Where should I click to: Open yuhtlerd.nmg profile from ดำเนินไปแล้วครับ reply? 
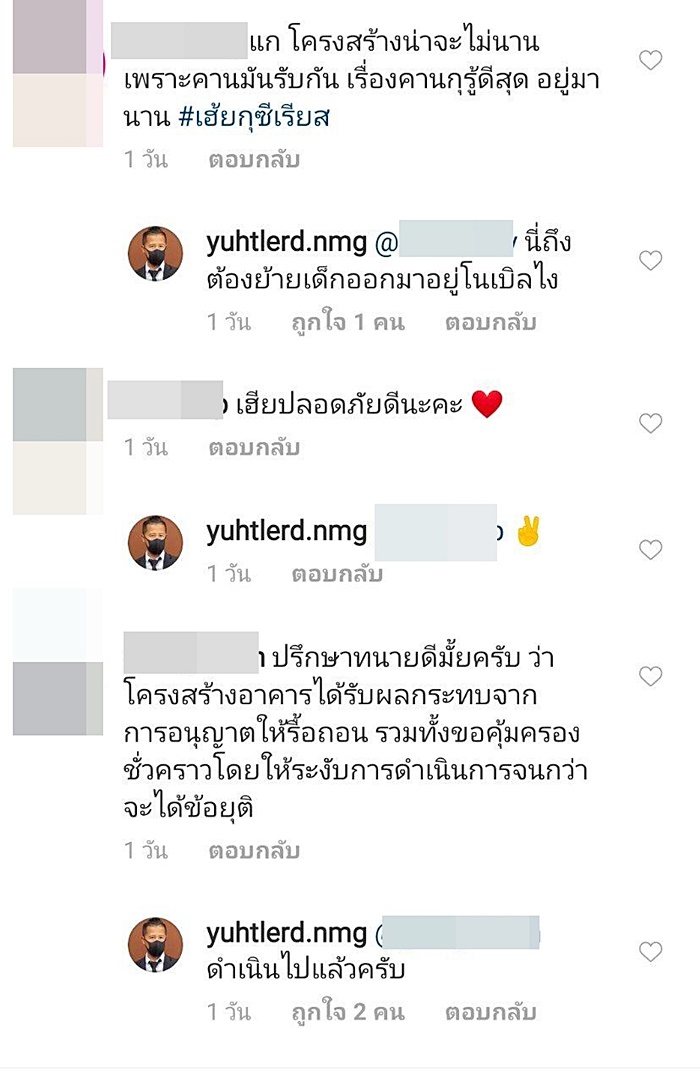(x=286, y=934)
